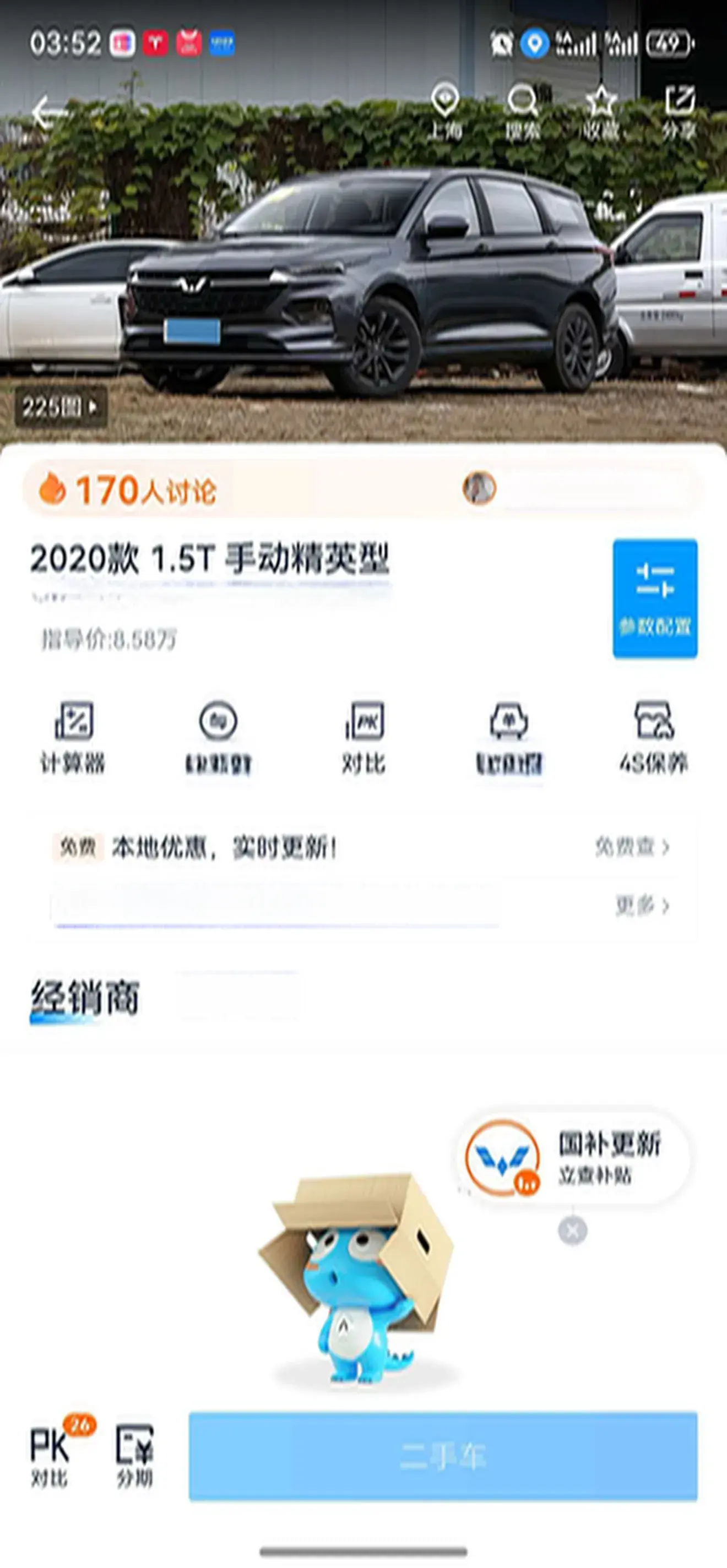
Task: Tap 免费查 for local offers
Action: coord(632,847)
